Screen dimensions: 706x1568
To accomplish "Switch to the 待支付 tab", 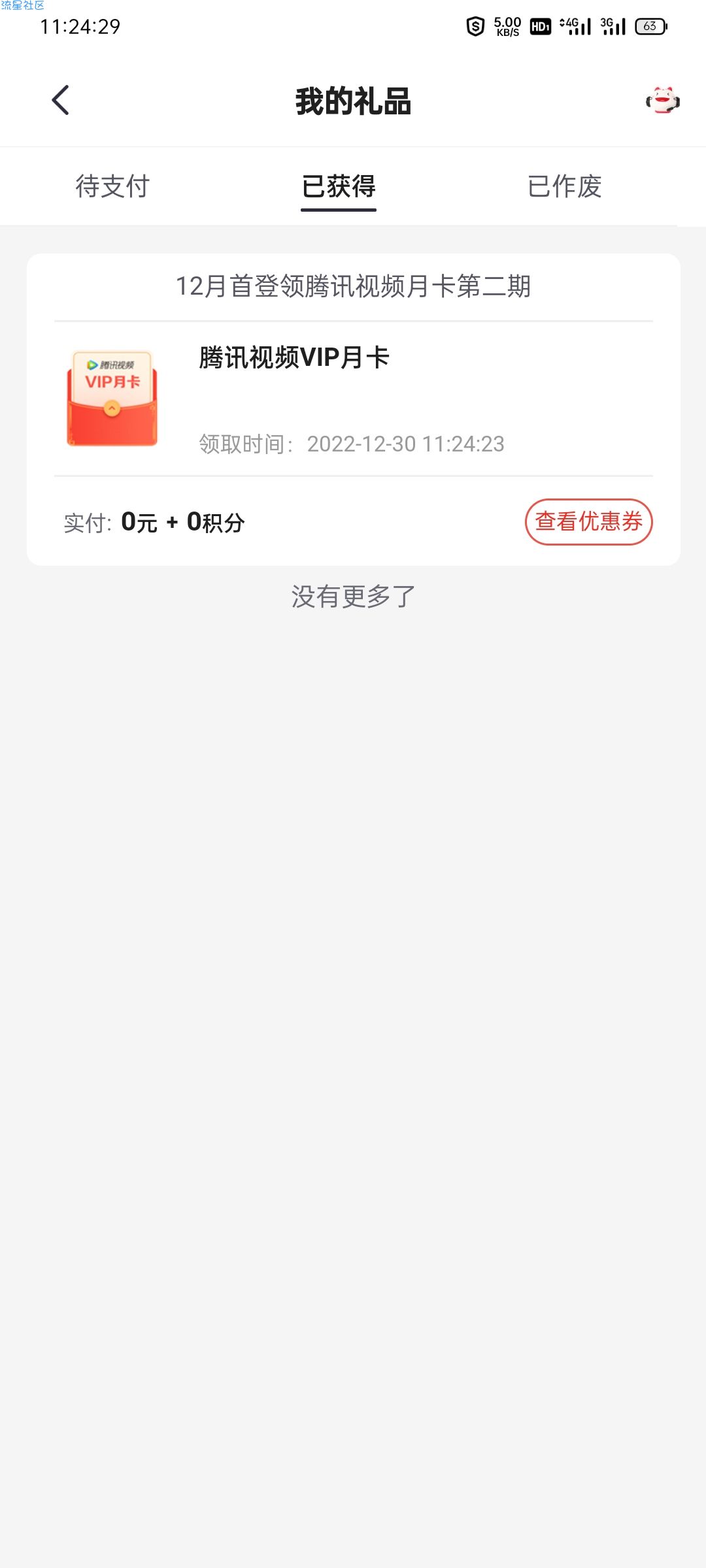I will (x=112, y=186).
